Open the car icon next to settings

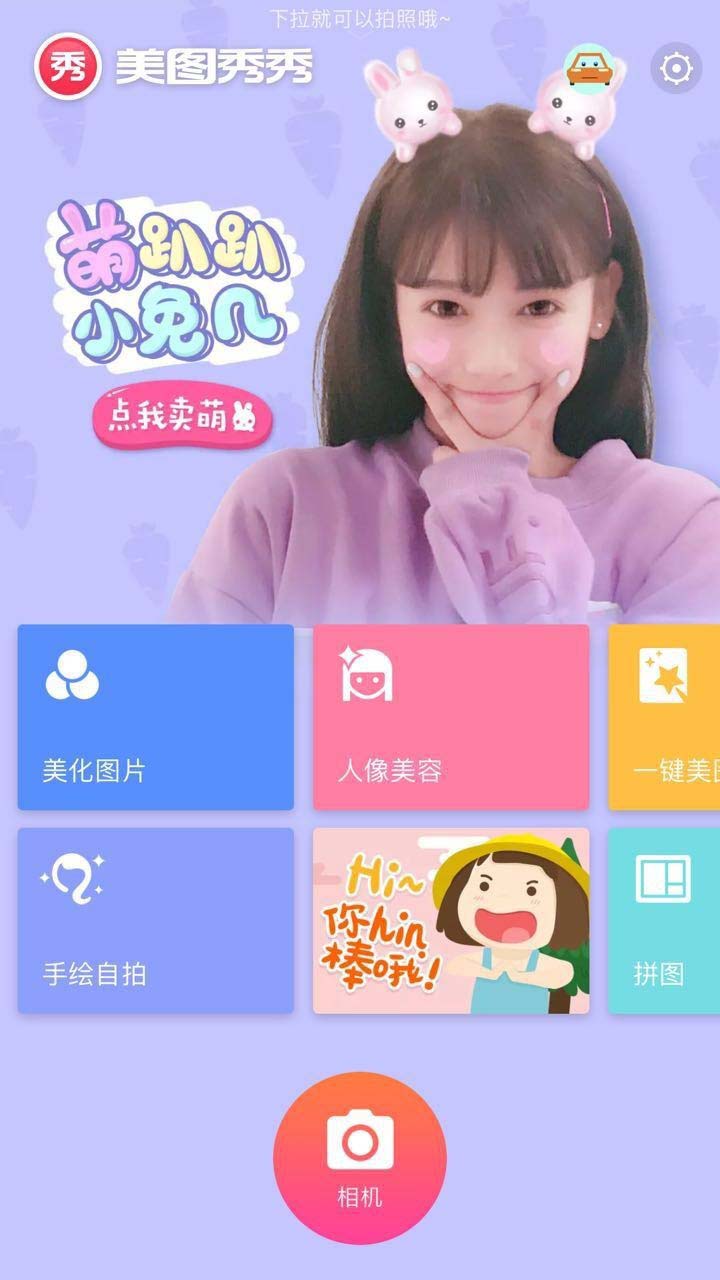590,68
